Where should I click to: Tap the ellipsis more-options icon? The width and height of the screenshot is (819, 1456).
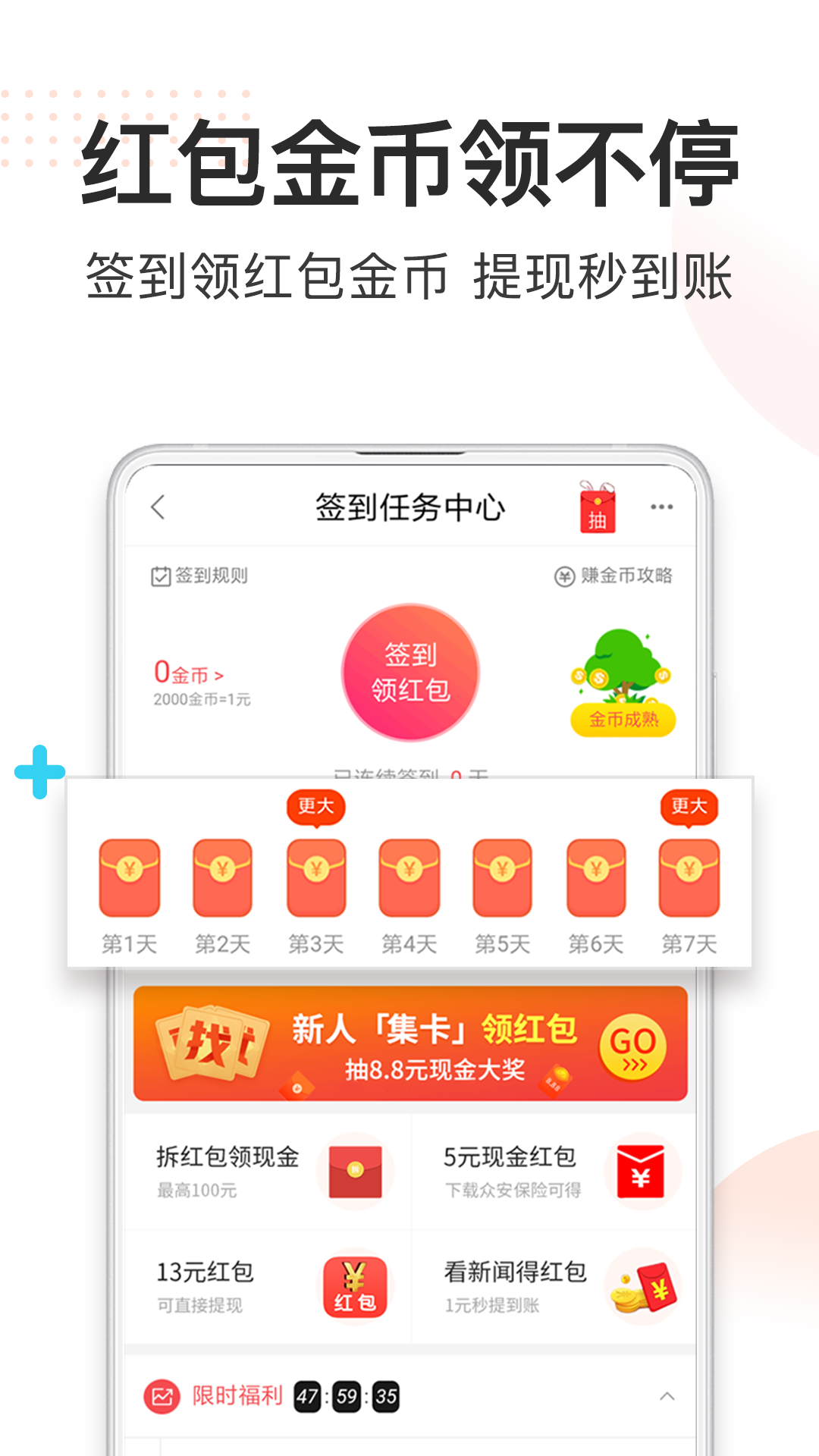662,507
